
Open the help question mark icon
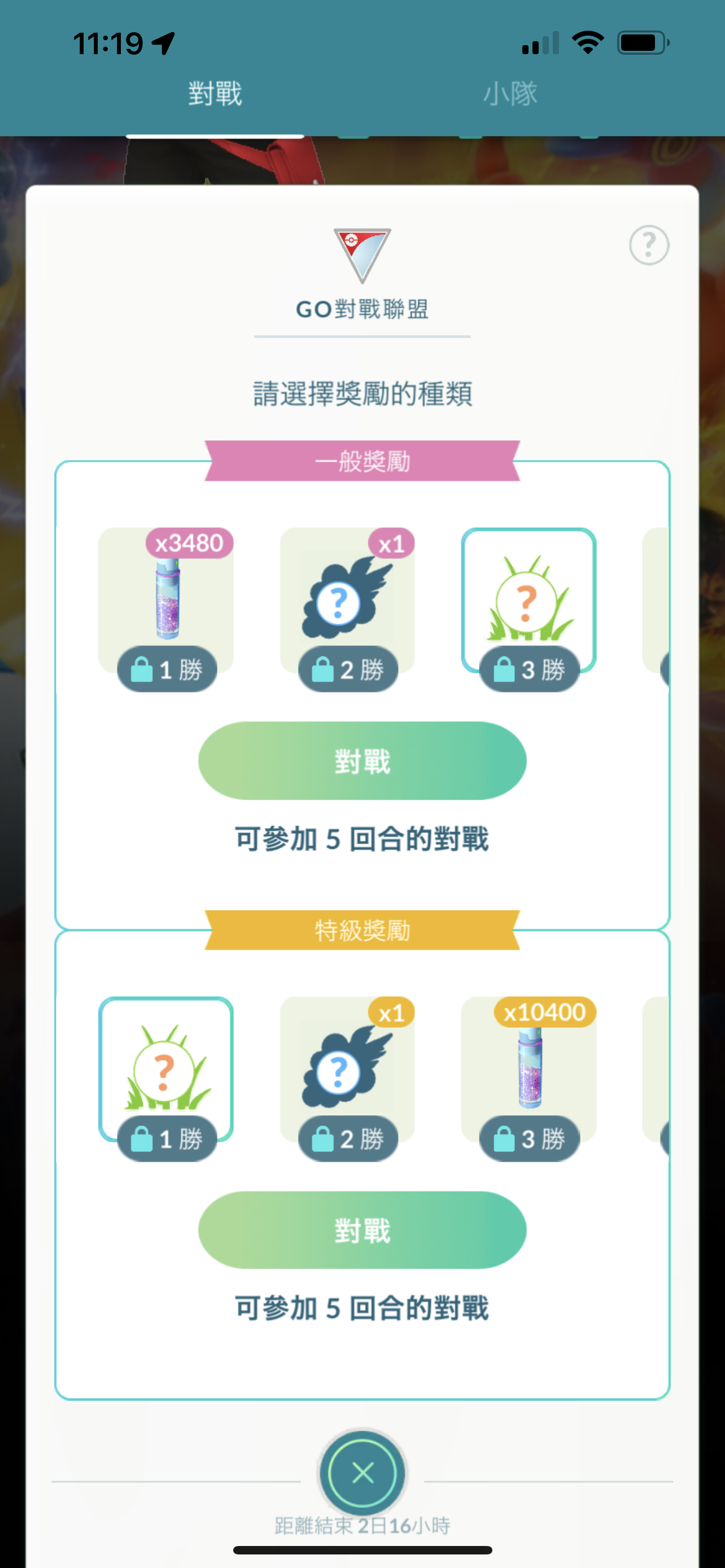[648, 246]
